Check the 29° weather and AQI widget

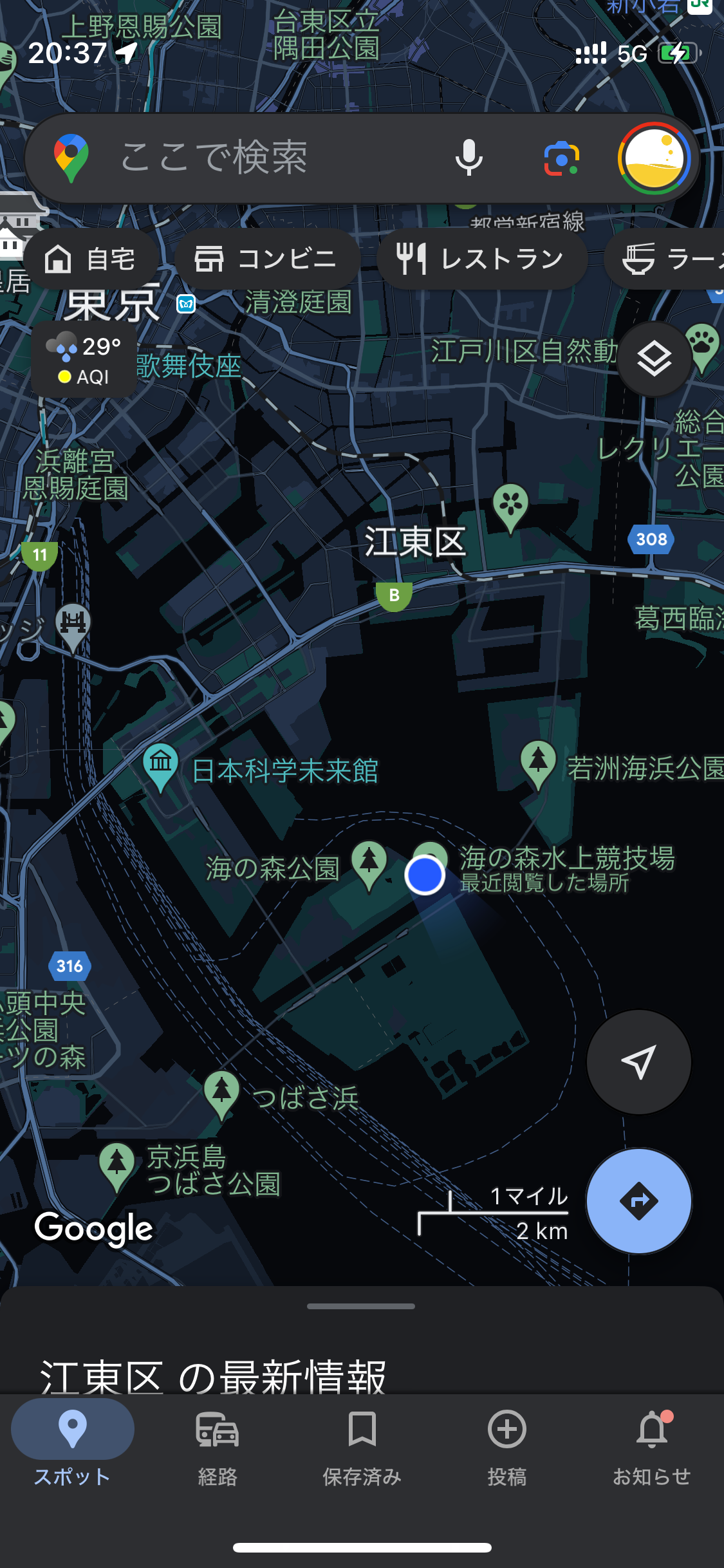coord(84,360)
